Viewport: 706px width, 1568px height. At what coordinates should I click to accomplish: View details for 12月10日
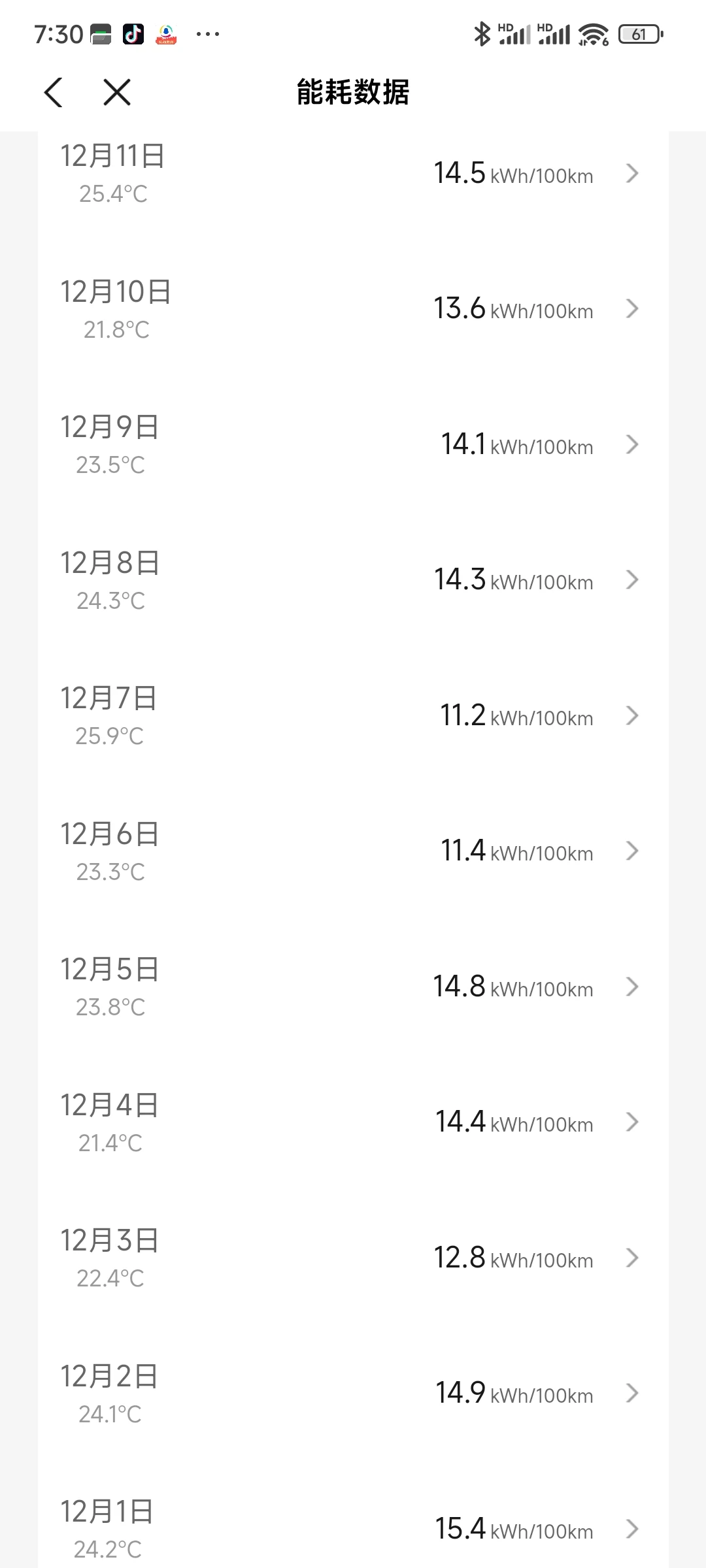353,309
